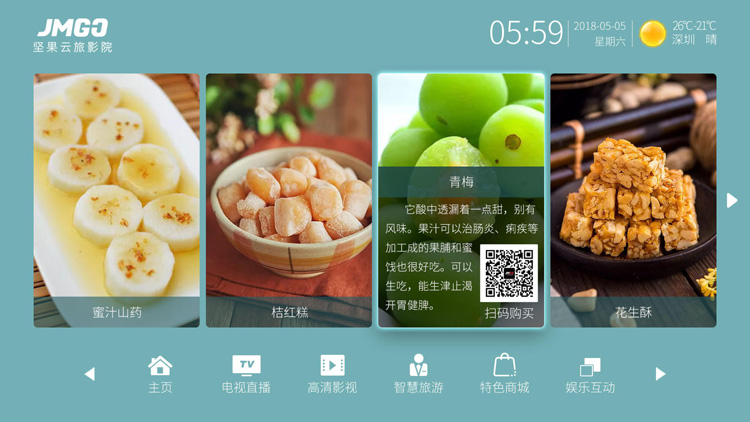
Task: Switch to 娱乐互动 tab
Action: point(590,374)
